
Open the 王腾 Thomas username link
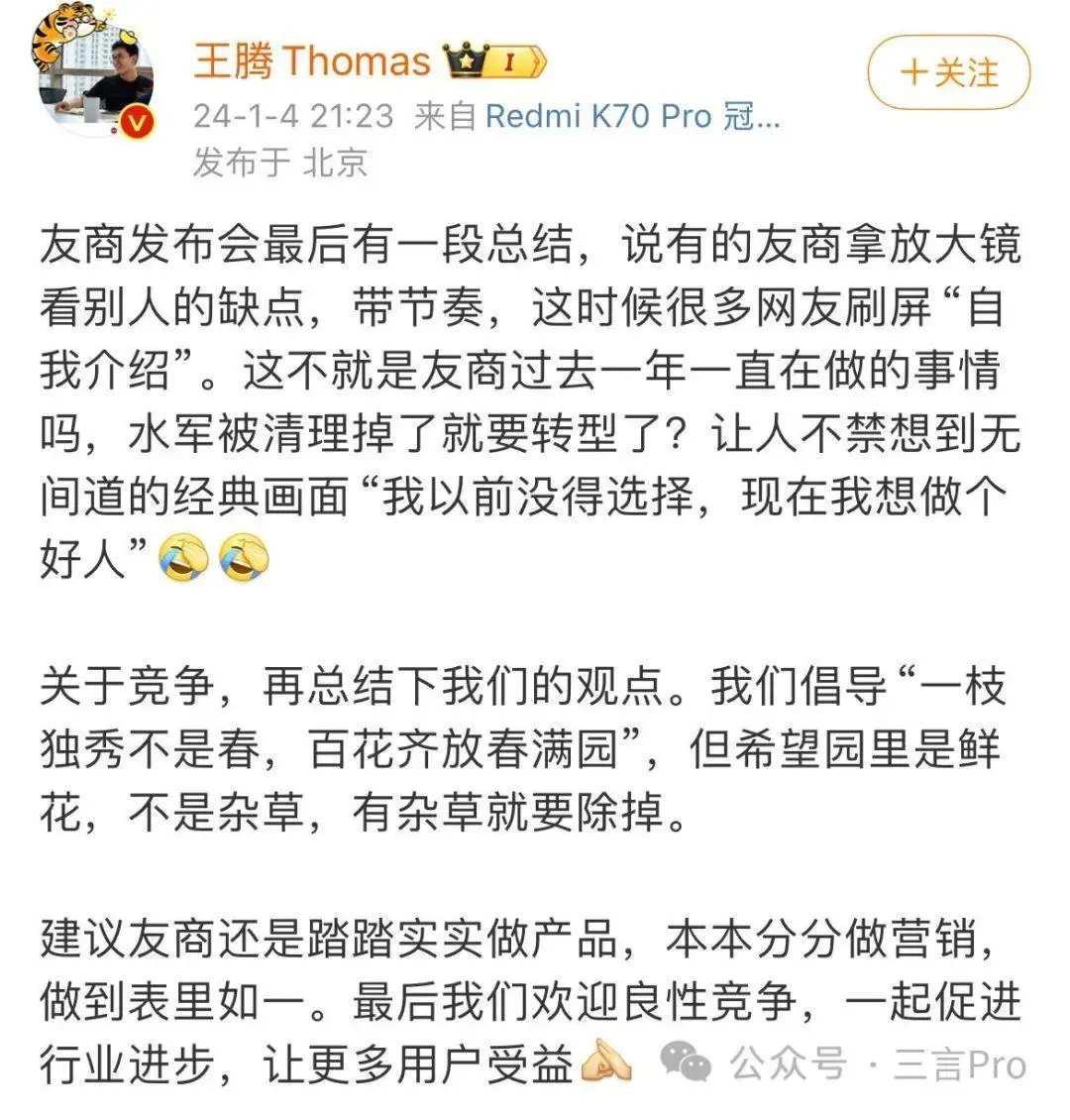[x=313, y=61]
